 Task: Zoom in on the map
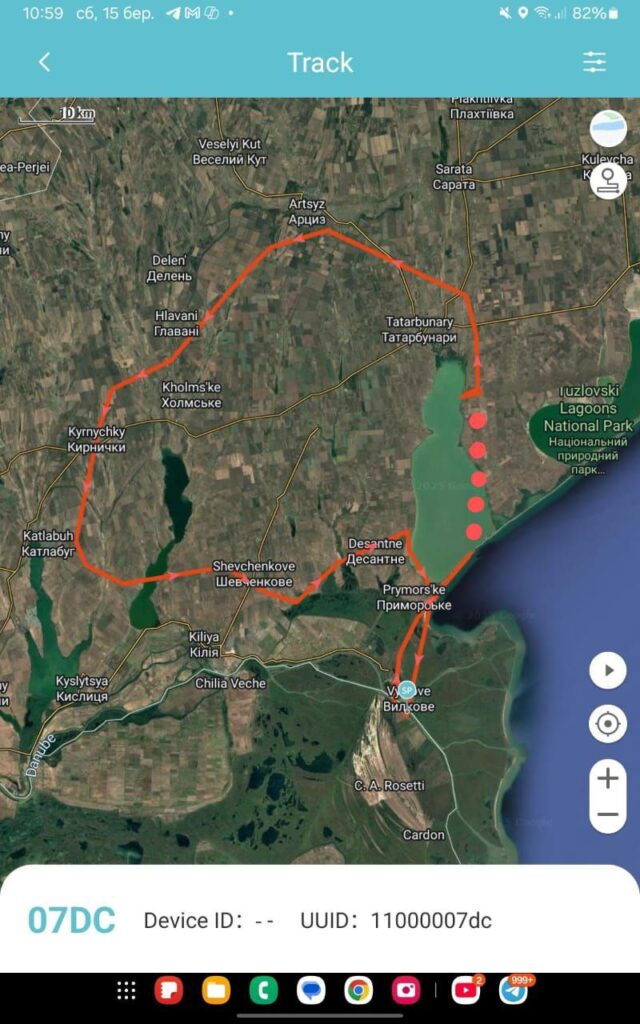coord(608,777)
